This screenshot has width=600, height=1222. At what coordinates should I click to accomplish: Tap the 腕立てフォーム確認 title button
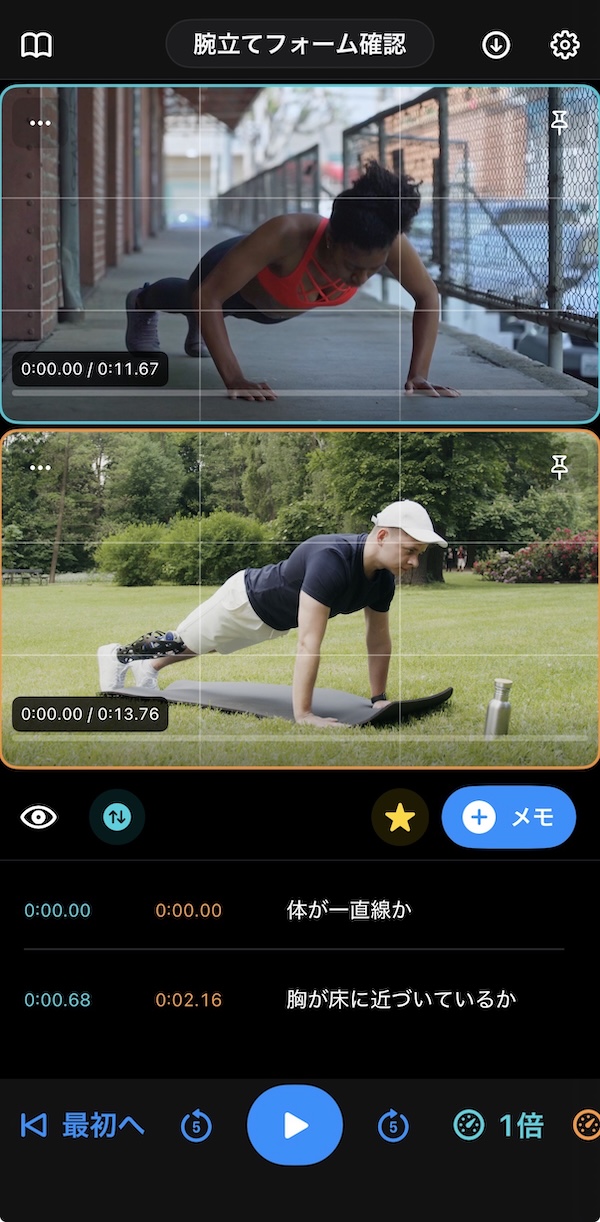[x=299, y=44]
